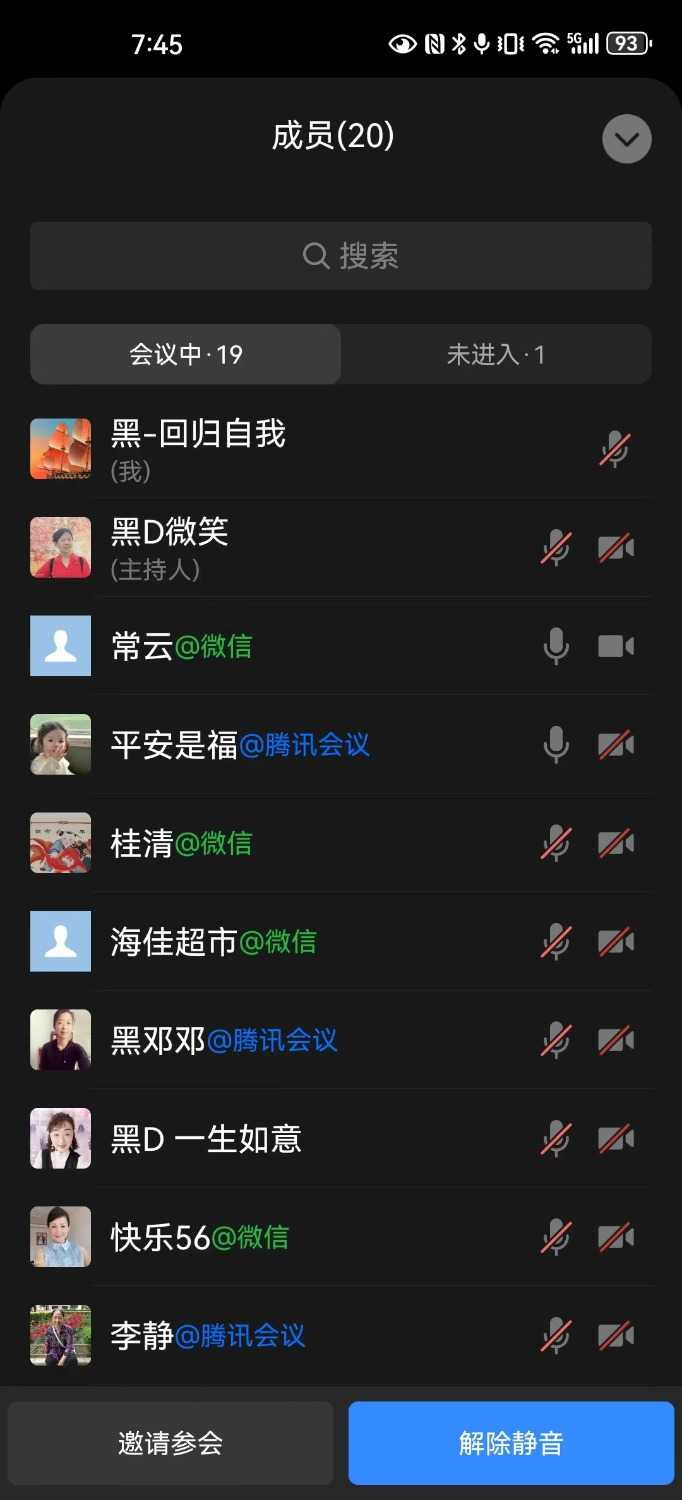Switch to the 未进入 tab
Screen dimensions: 682x1500
click(x=496, y=354)
